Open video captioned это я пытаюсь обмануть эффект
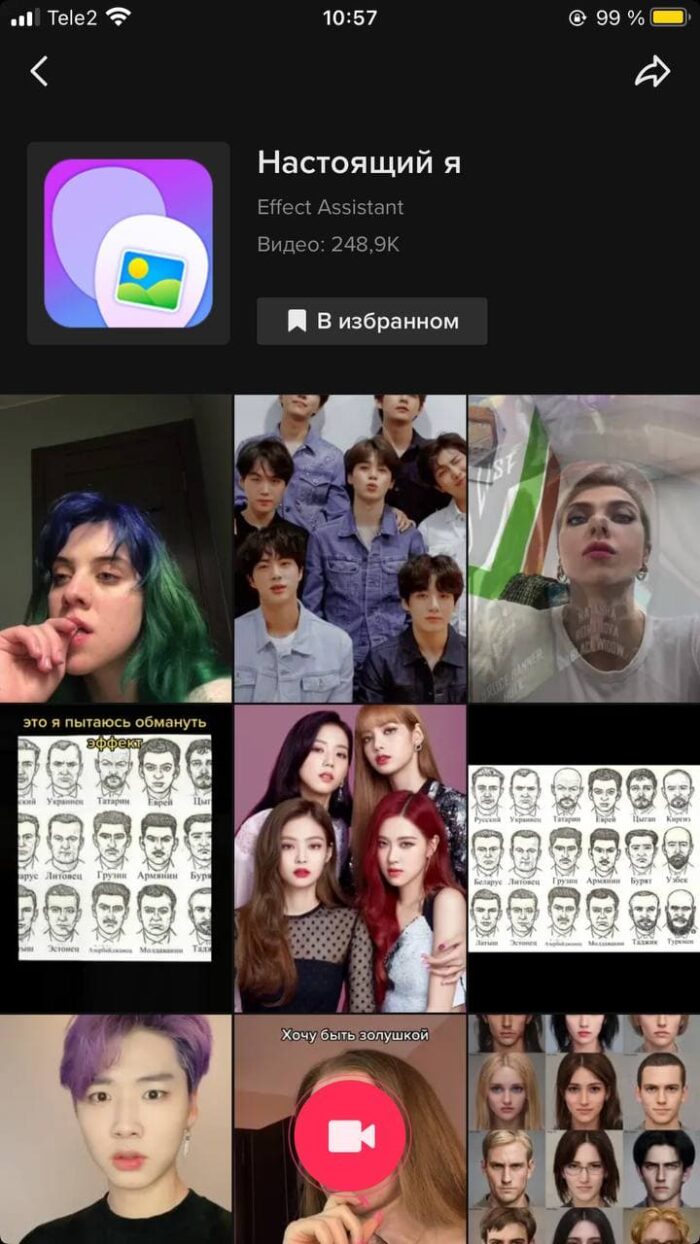The height and width of the screenshot is (1244, 700). click(115, 858)
